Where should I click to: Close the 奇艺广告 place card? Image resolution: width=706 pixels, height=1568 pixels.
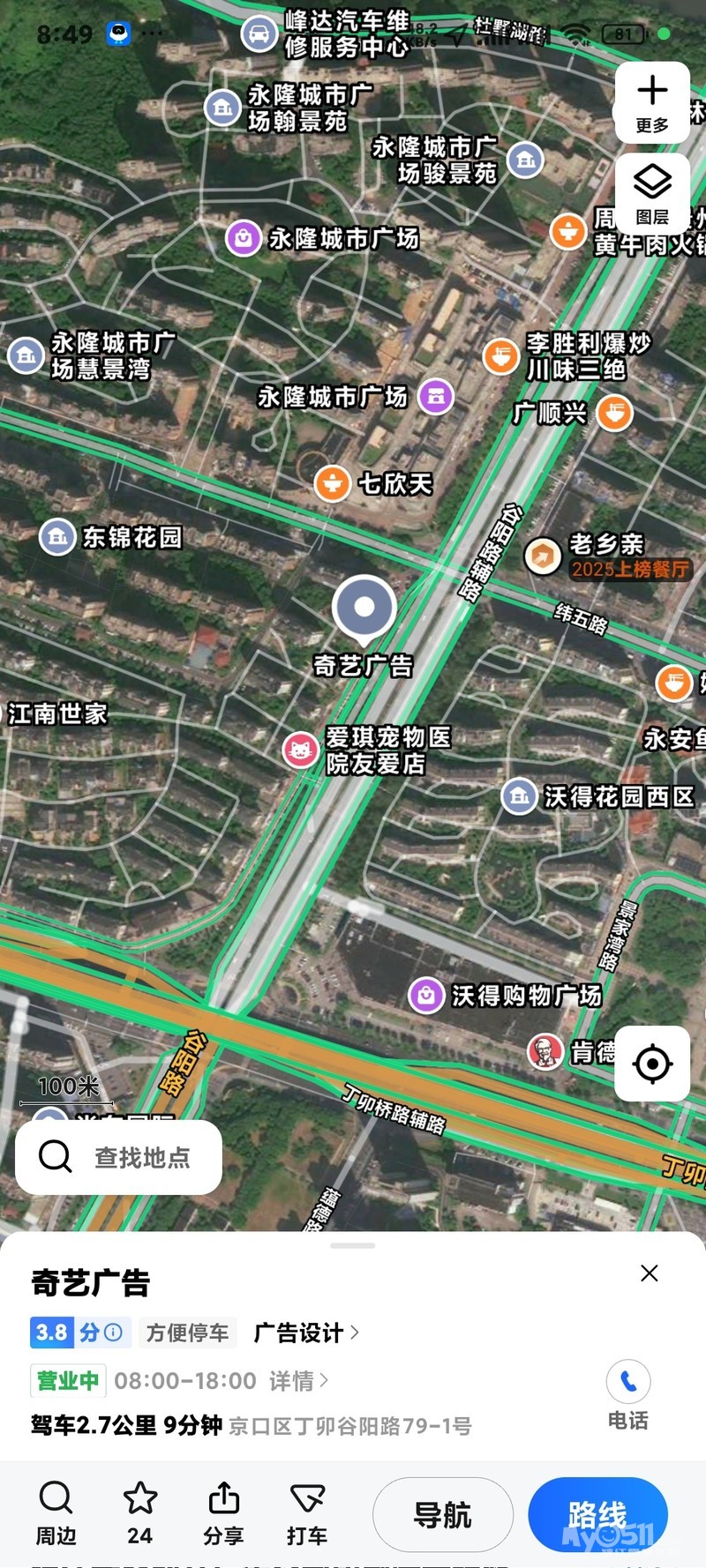click(650, 1273)
